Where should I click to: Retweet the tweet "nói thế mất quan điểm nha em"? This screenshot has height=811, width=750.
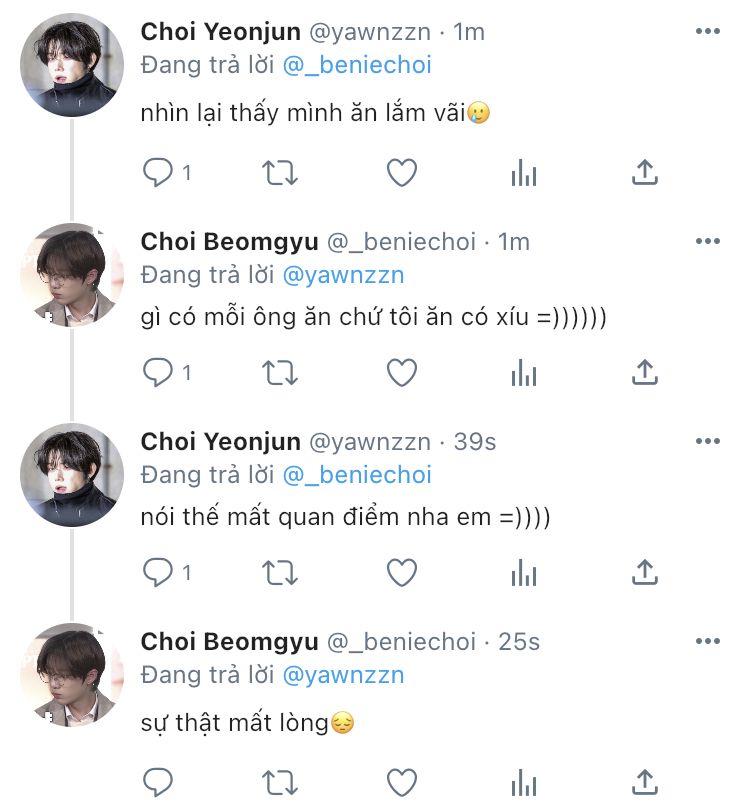[x=280, y=572]
